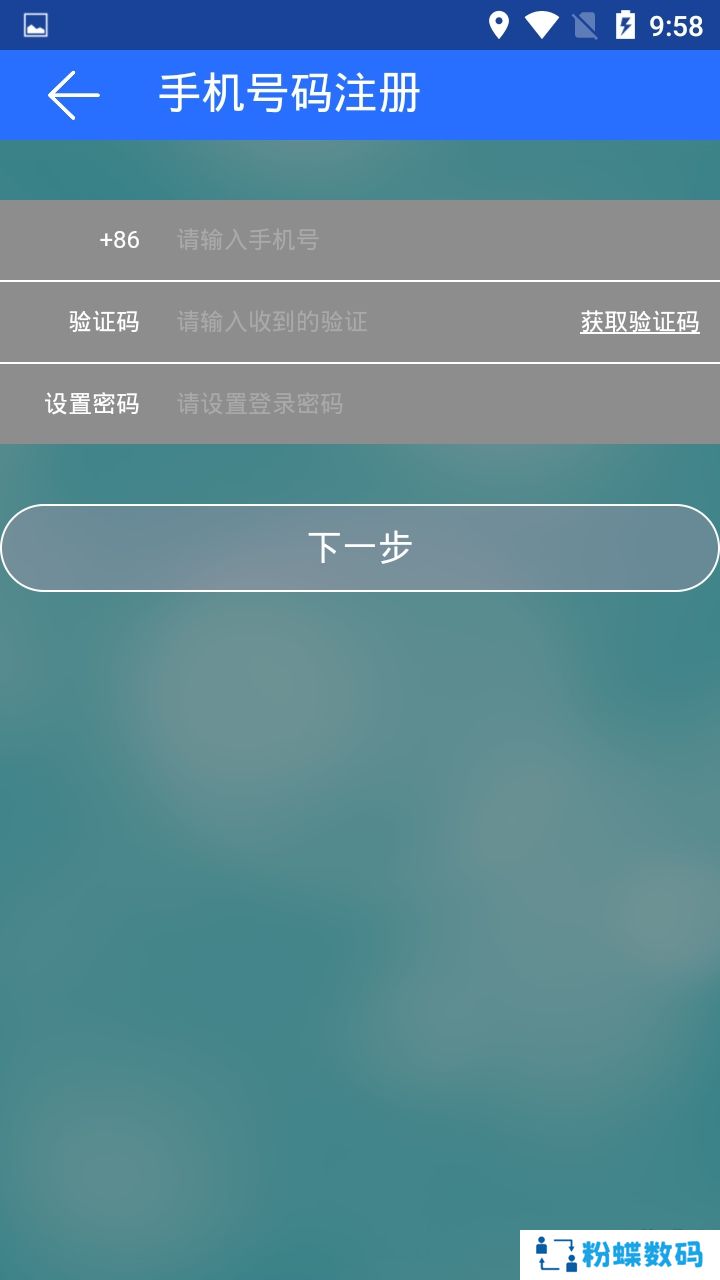Tap the 下一步 button

tap(360, 548)
